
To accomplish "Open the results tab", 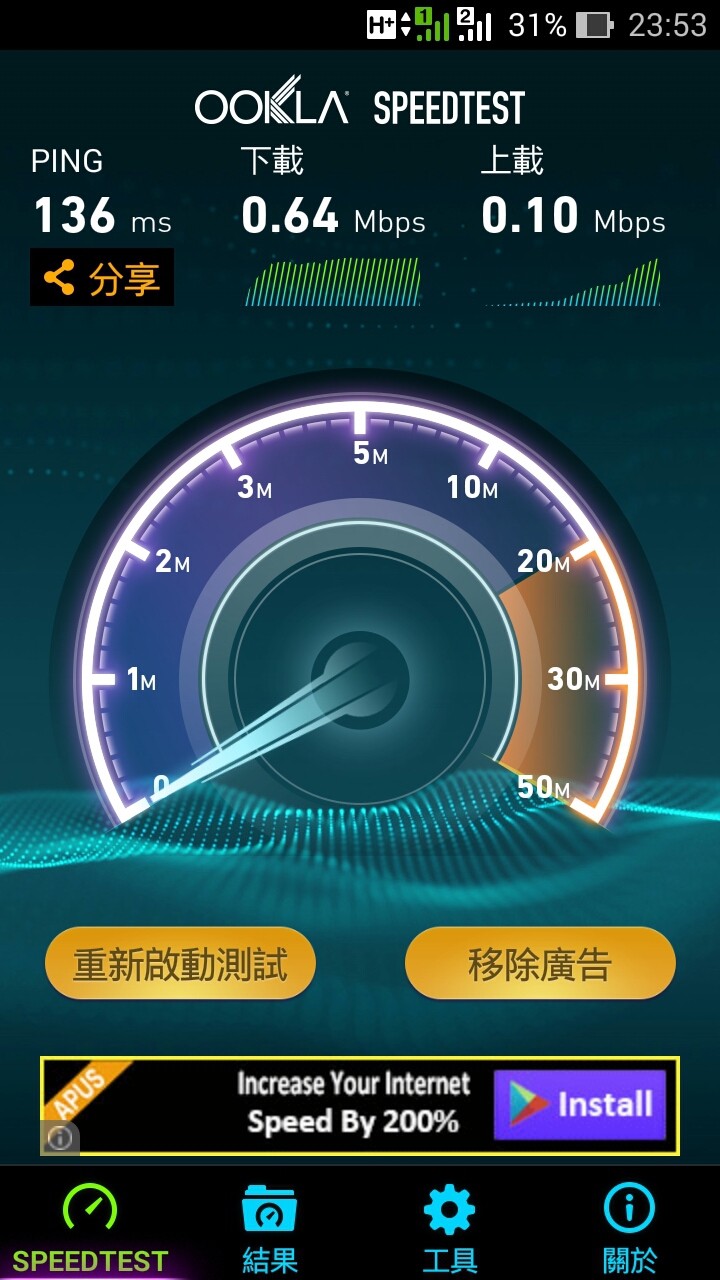I will point(270,1228).
